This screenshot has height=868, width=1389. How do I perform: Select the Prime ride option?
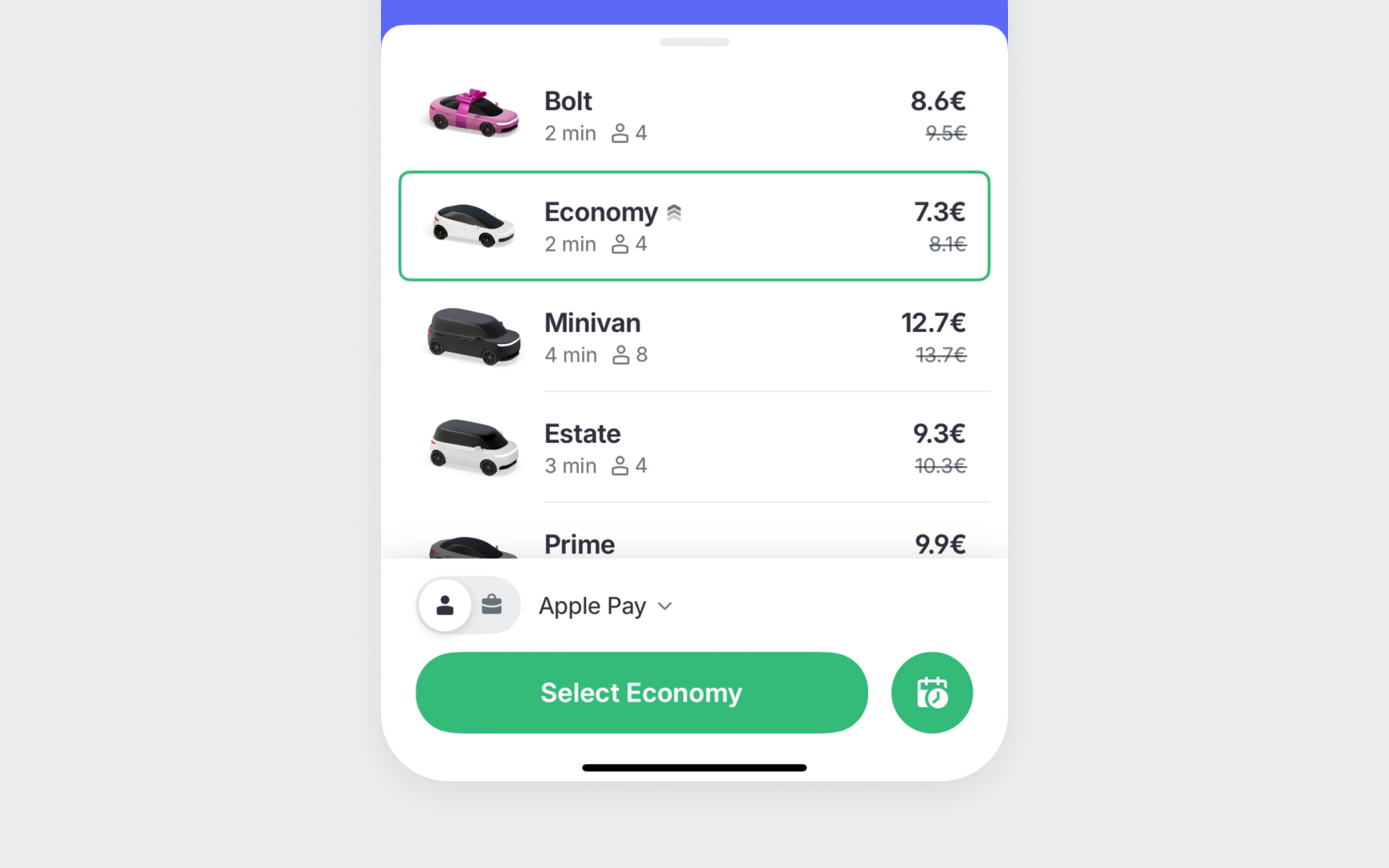tap(694, 543)
